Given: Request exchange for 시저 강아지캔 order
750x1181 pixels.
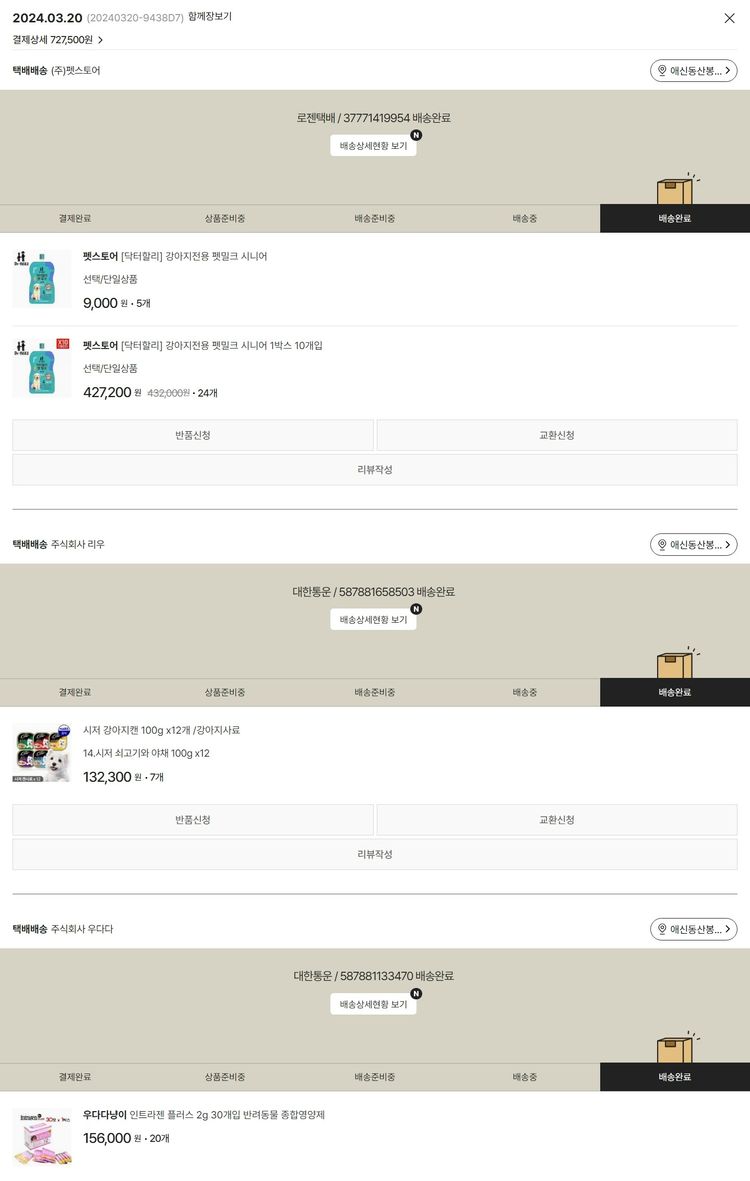Looking at the screenshot, I should [x=556, y=820].
